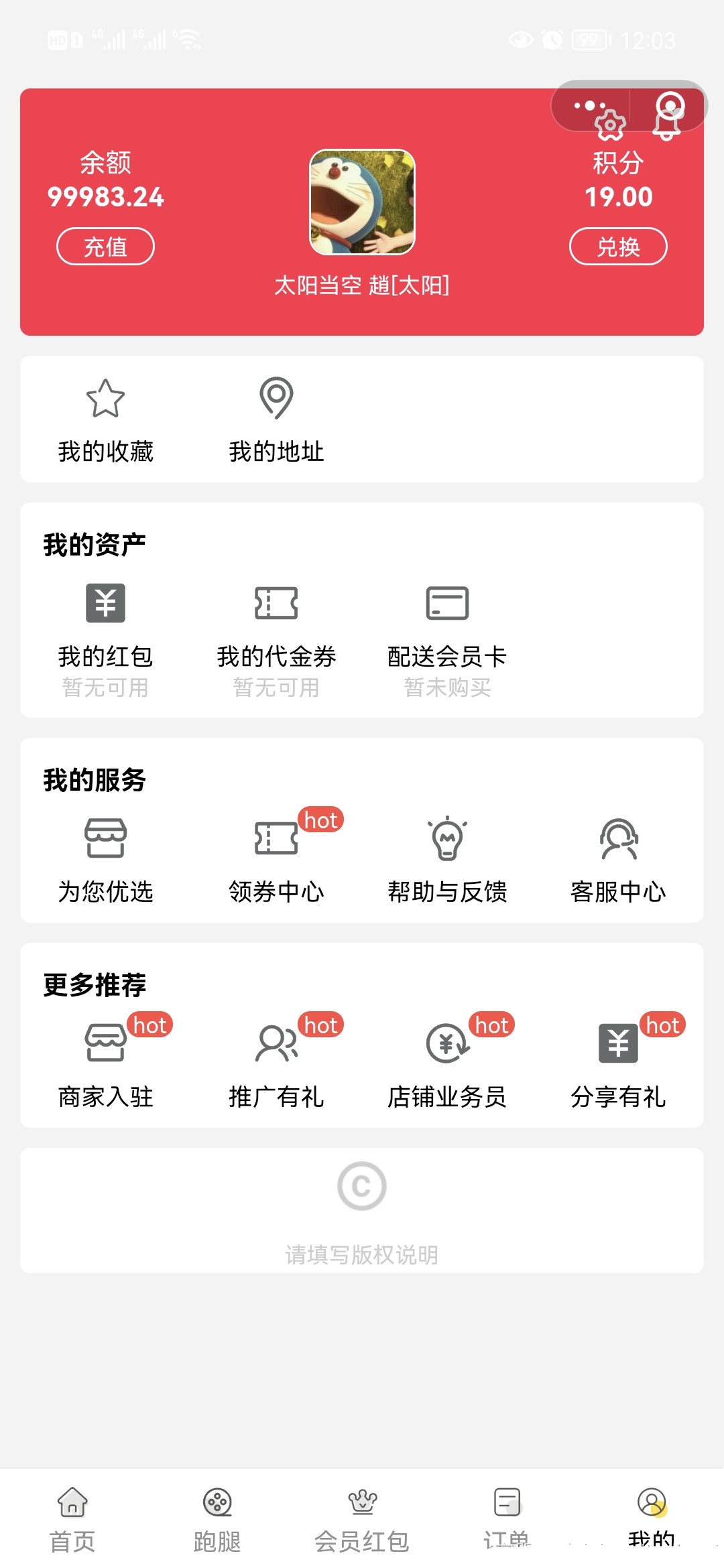Screen dimensions: 724x1568
Task: Open 帮助与反馈 help and feedback
Action: point(447,860)
